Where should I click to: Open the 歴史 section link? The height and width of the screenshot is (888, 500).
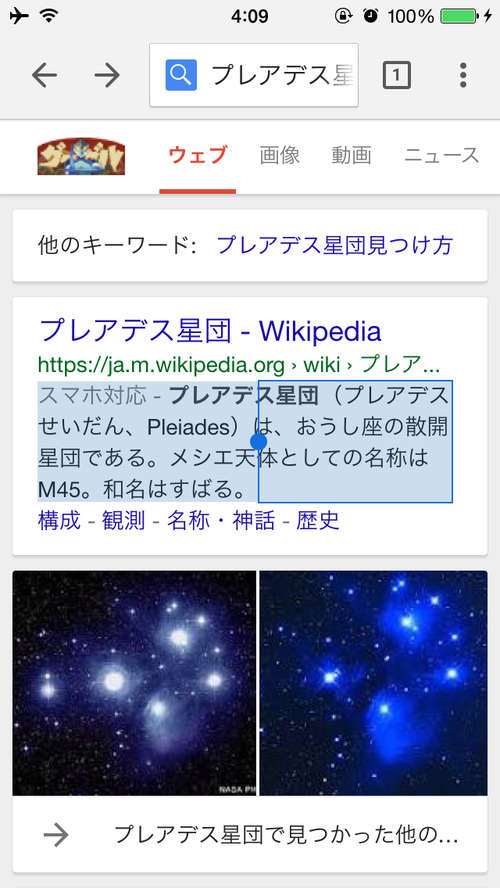pyautogui.click(x=318, y=520)
